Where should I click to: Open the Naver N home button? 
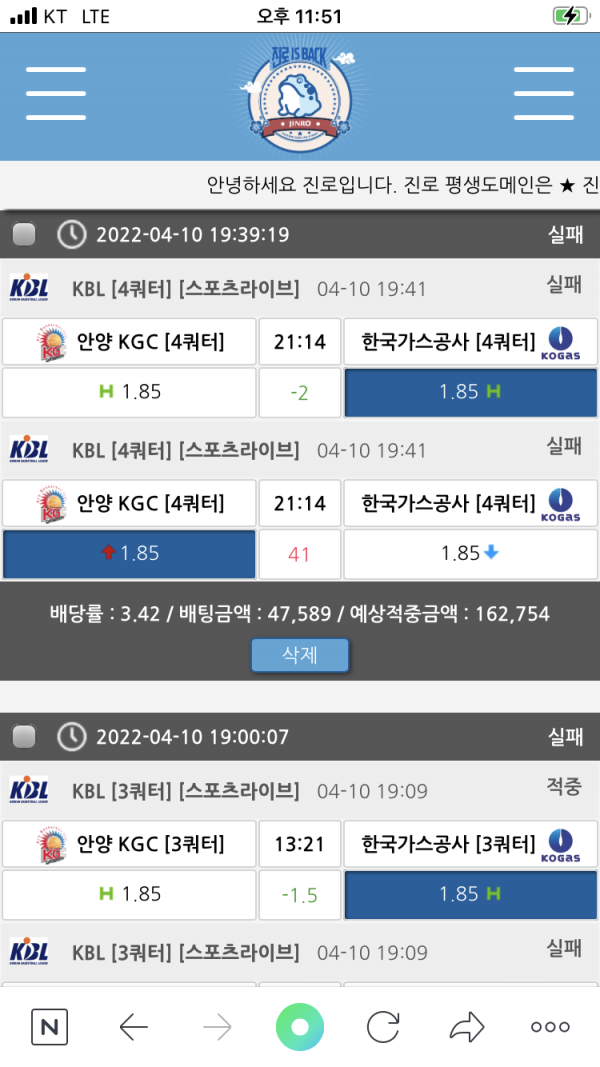[x=49, y=1027]
